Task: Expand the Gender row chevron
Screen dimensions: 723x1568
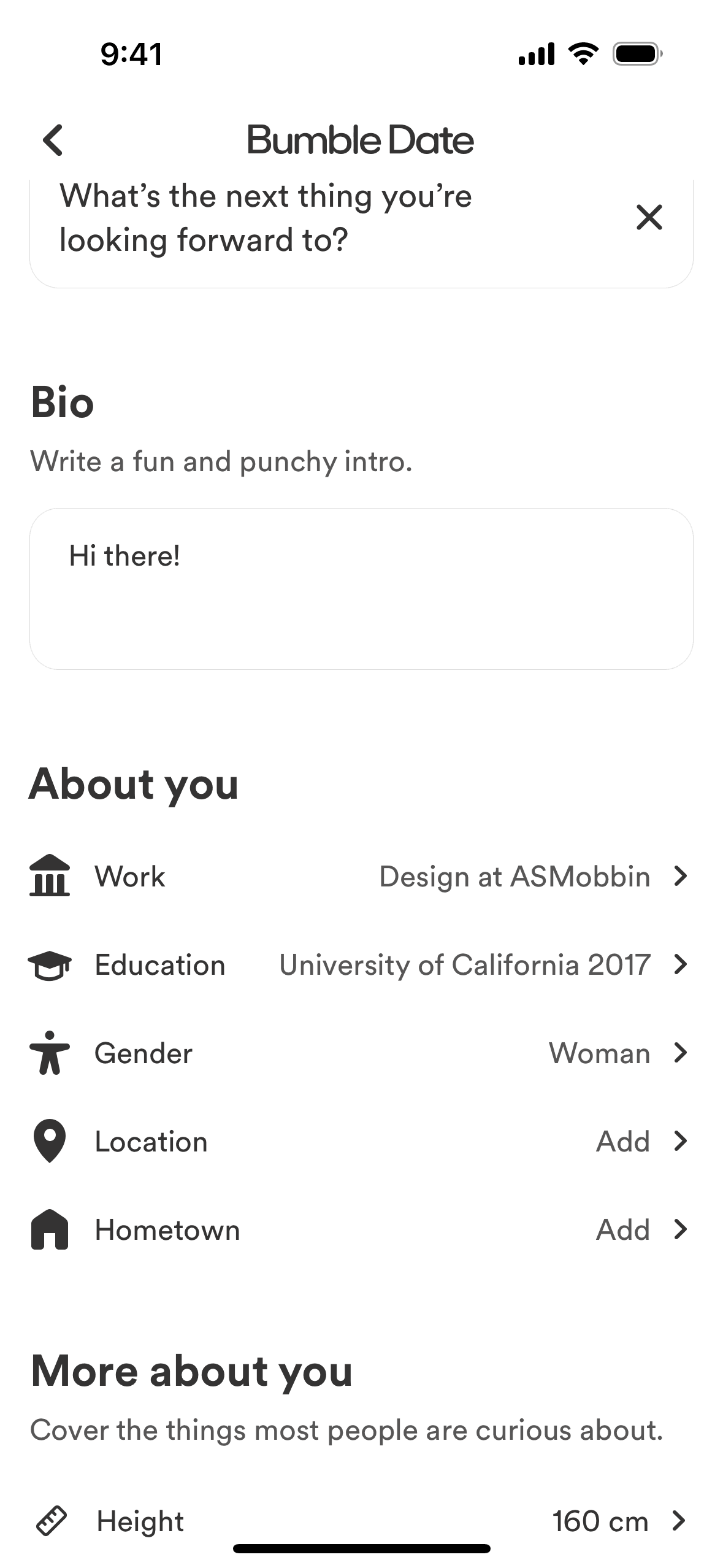Action: (x=679, y=1053)
